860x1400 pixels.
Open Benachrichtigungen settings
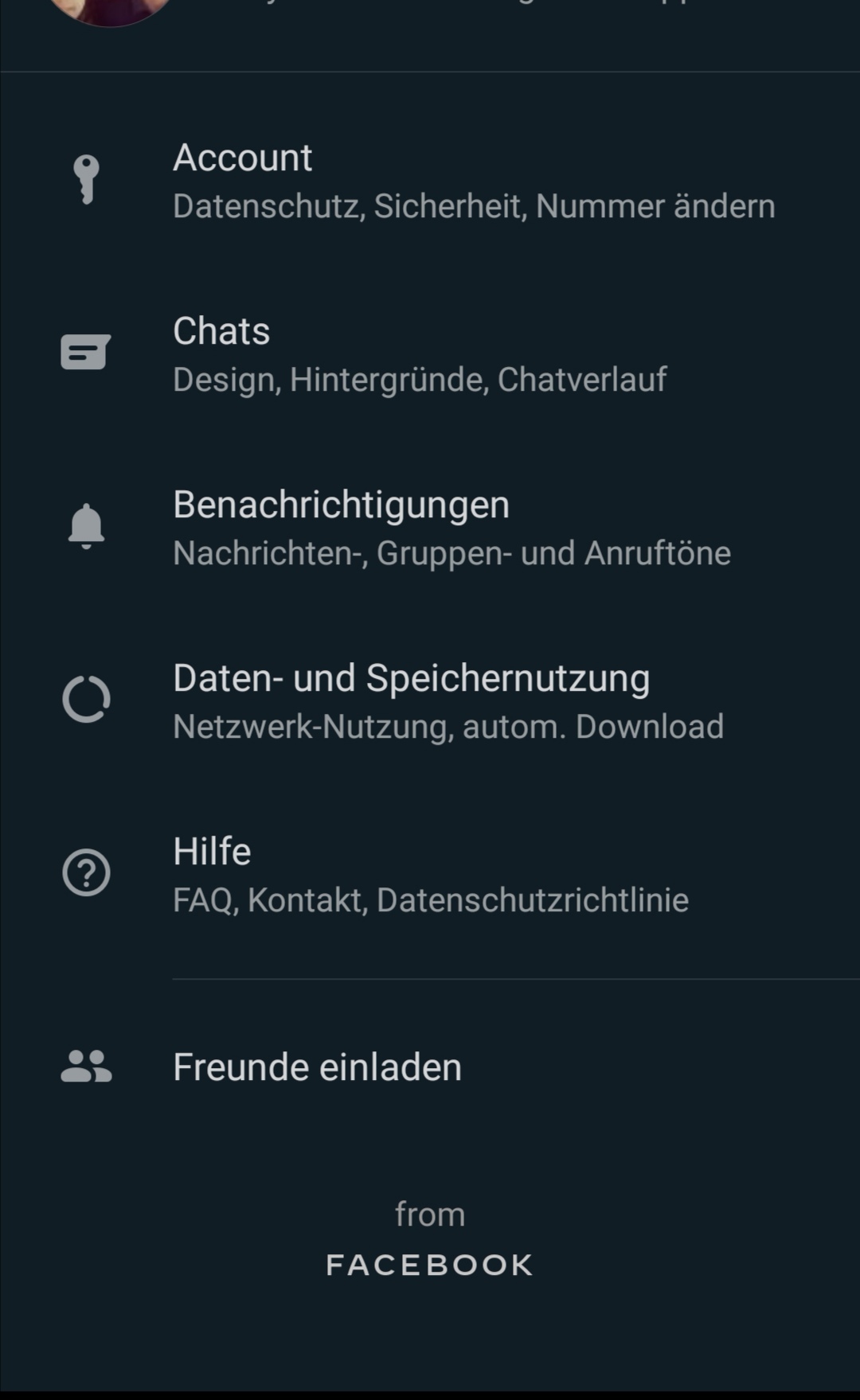[430, 528]
